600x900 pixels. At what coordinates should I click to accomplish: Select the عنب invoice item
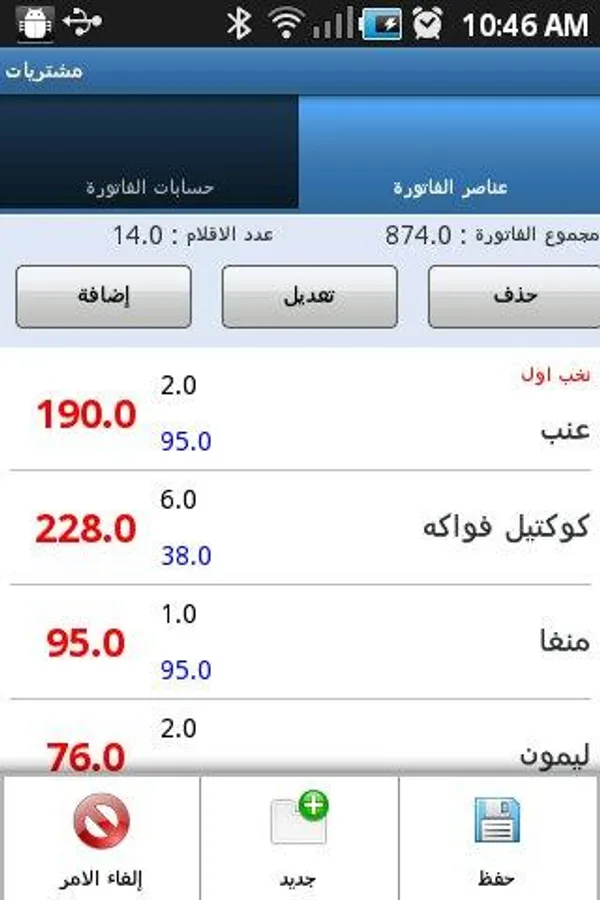coord(300,412)
